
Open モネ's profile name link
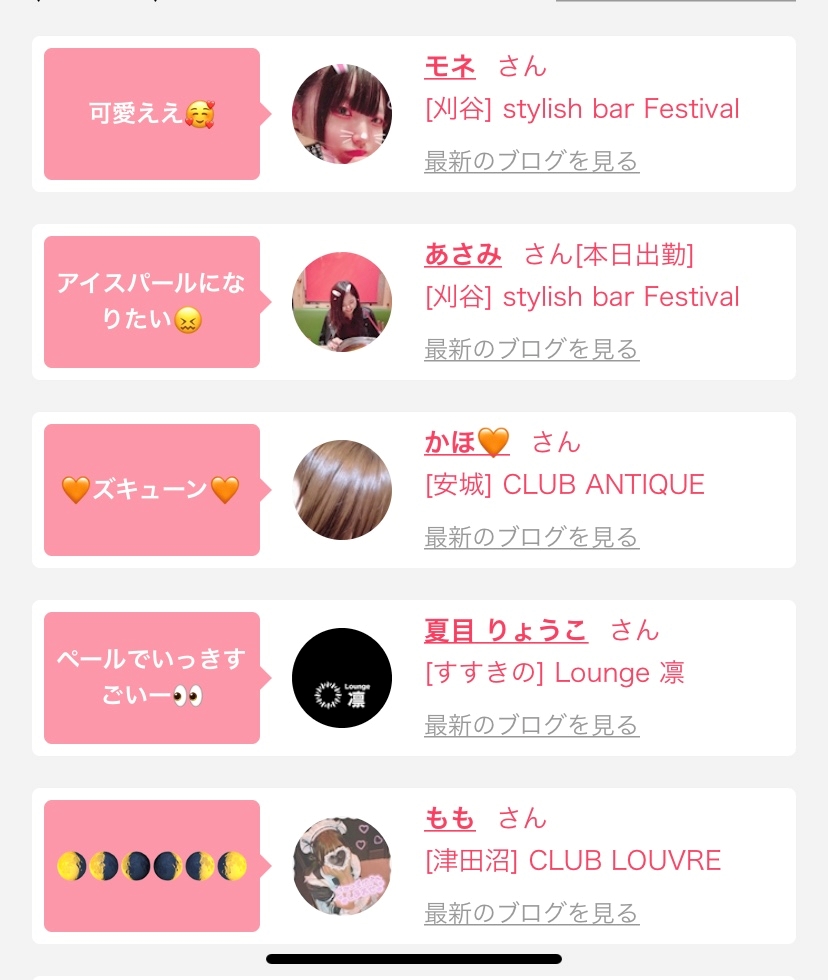(x=450, y=67)
